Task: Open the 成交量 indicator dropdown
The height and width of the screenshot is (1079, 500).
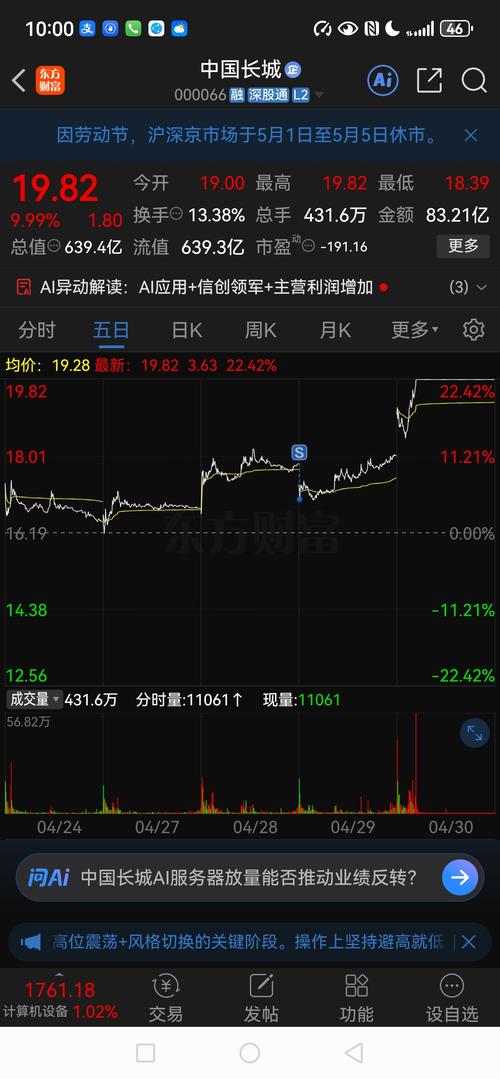Action: pos(34,700)
